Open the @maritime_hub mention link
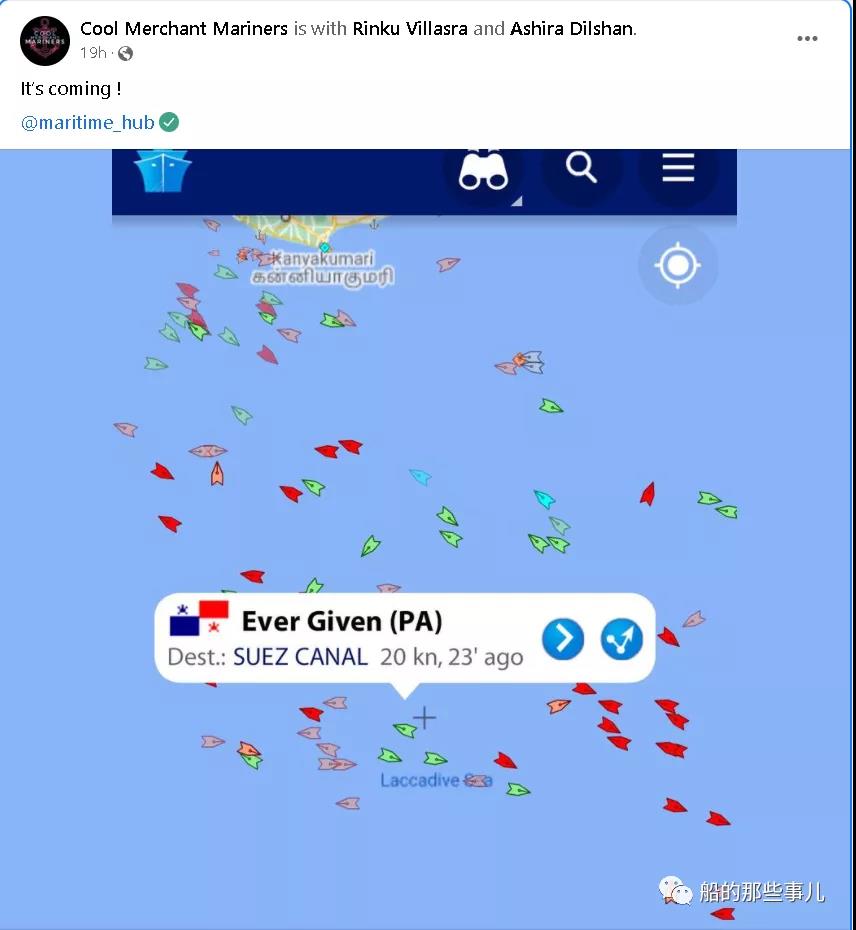 click(88, 122)
